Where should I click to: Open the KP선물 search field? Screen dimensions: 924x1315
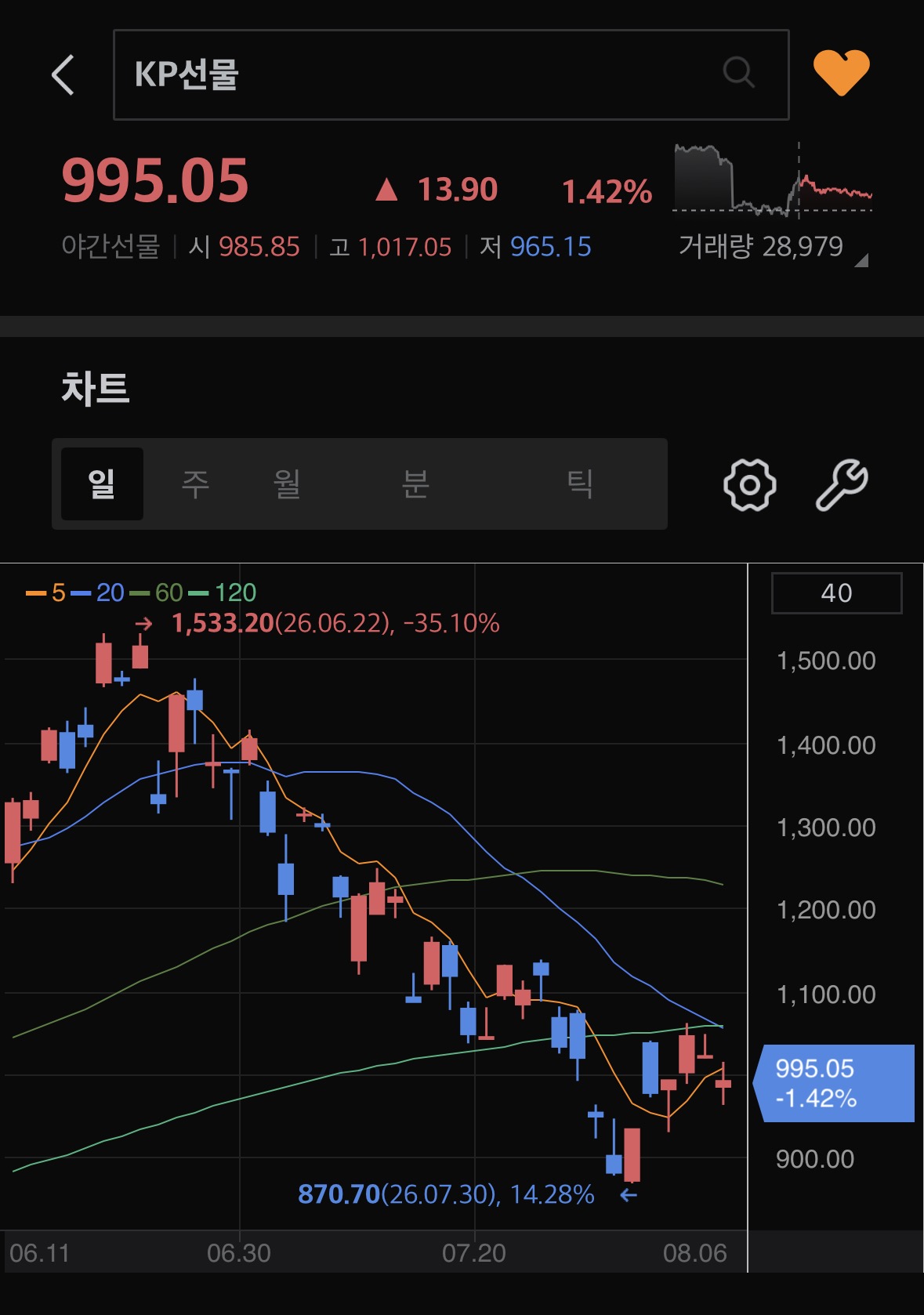(x=451, y=74)
